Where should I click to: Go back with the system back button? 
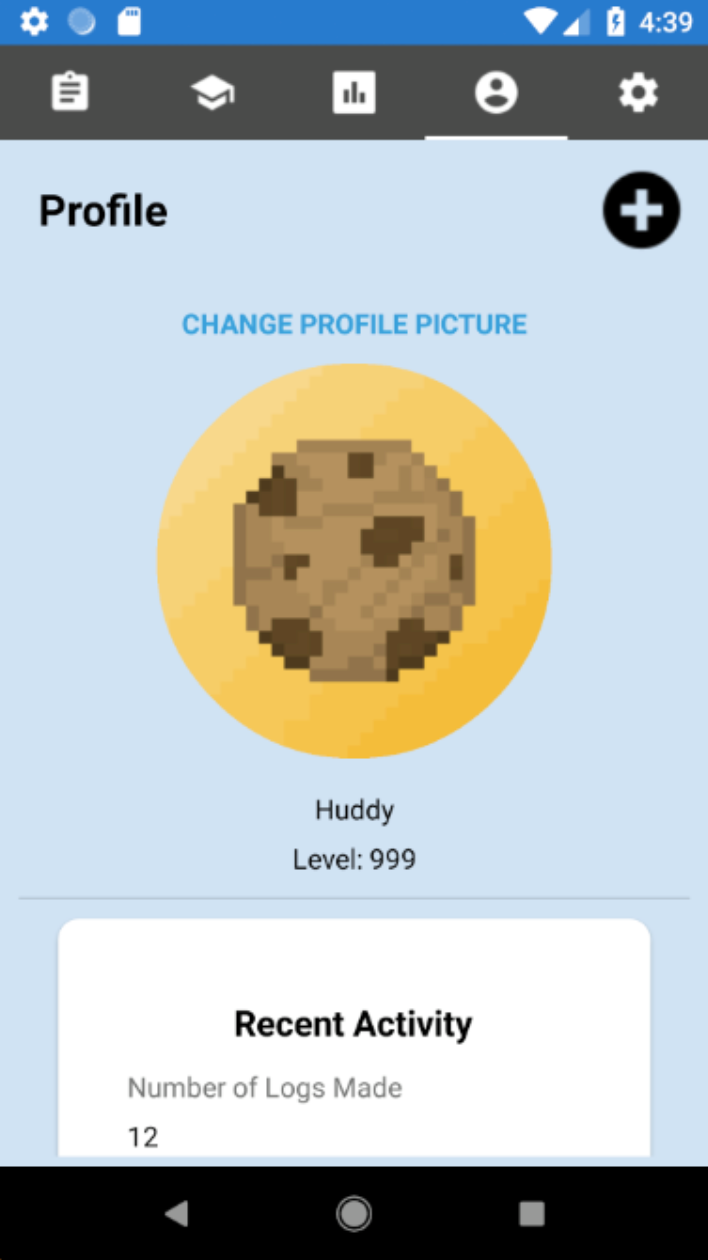click(177, 1213)
